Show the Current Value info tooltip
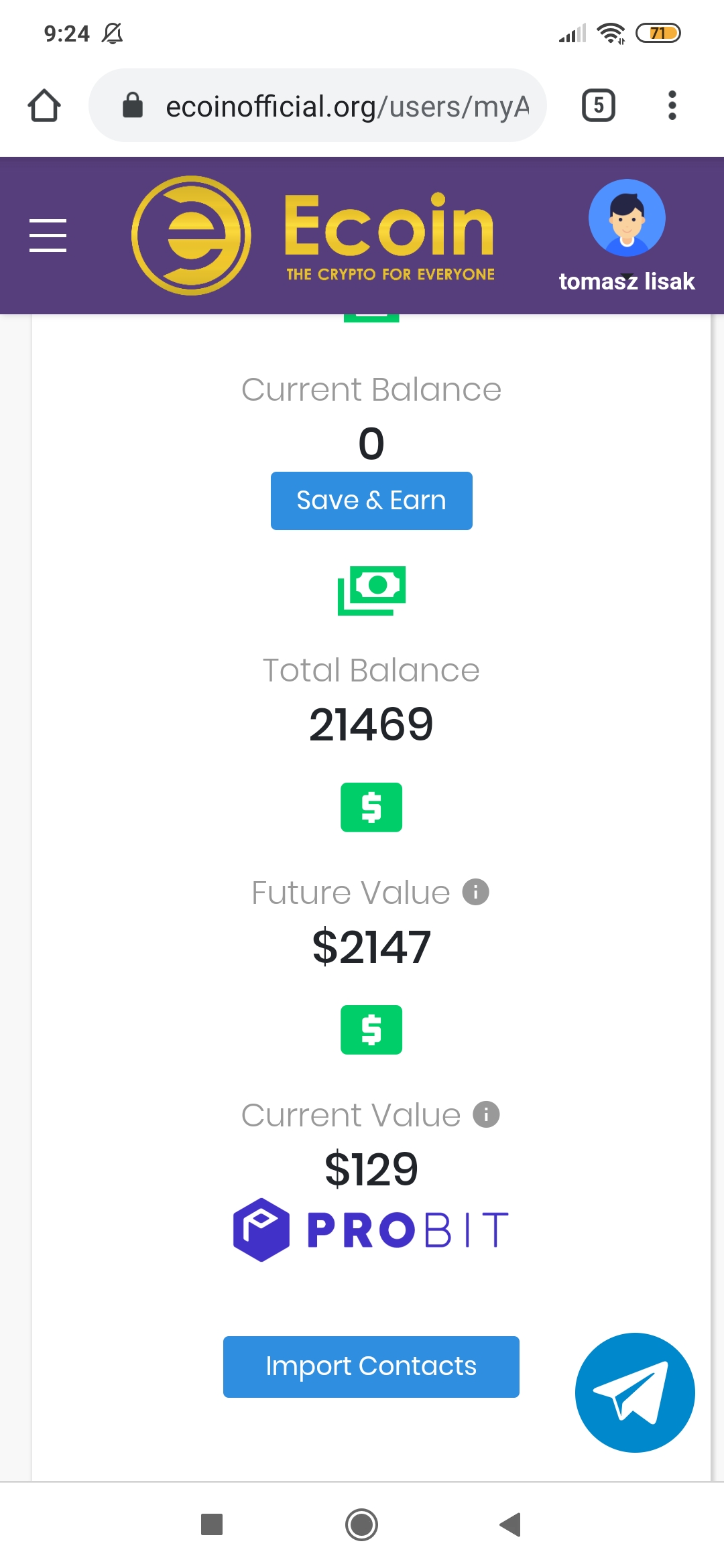Screen dimensions: 724x1568 coord(486,1114)
